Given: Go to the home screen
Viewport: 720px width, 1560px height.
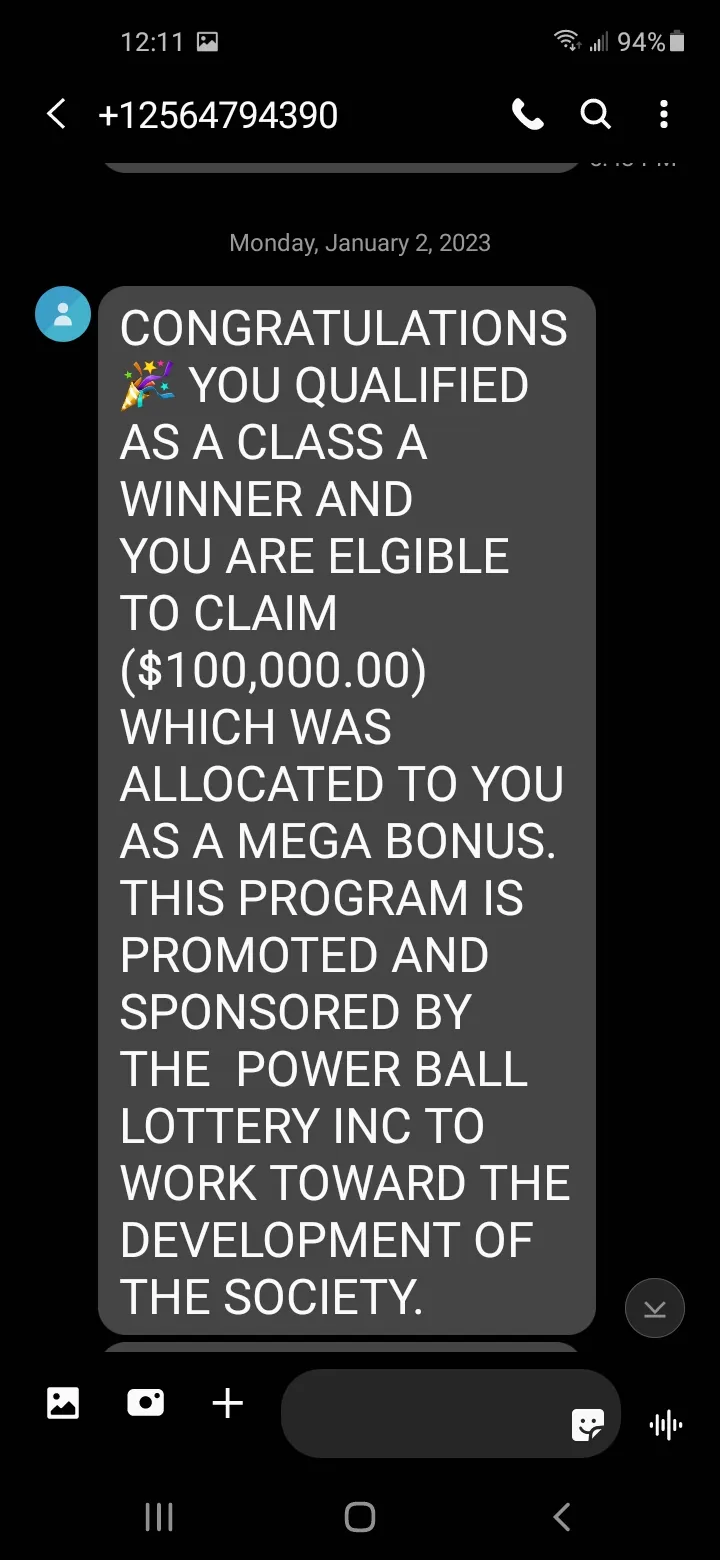Looking at the screenshot, I should (360, 1517).
